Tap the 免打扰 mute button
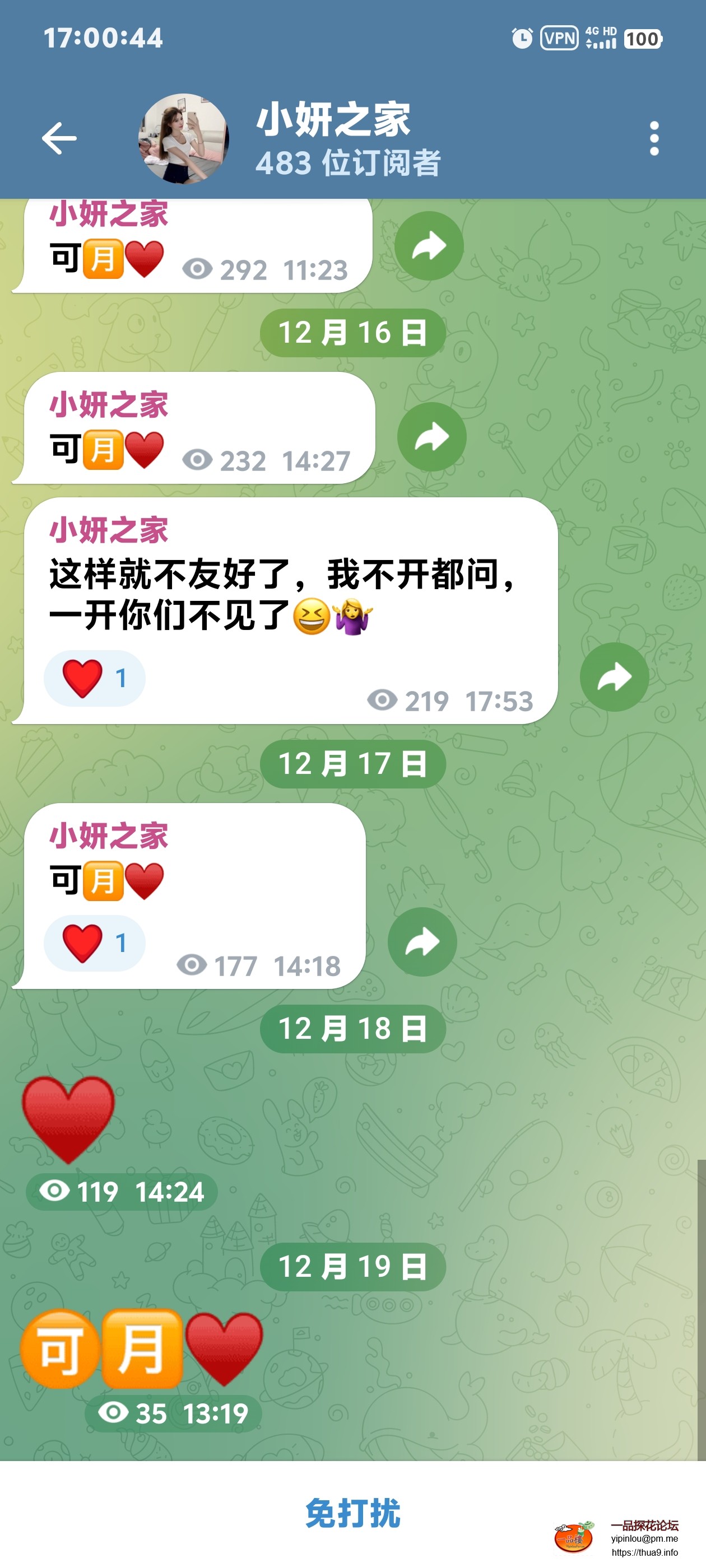The width and height of the screenshot is (706, 1568). (352, 1513)
